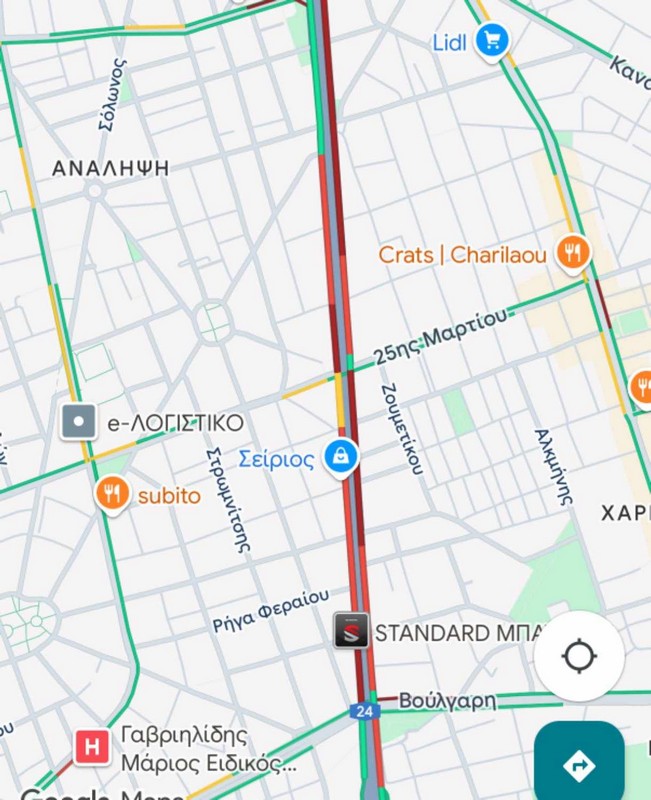
Task: Center the map on my location
Action: [x=579, y=657]
